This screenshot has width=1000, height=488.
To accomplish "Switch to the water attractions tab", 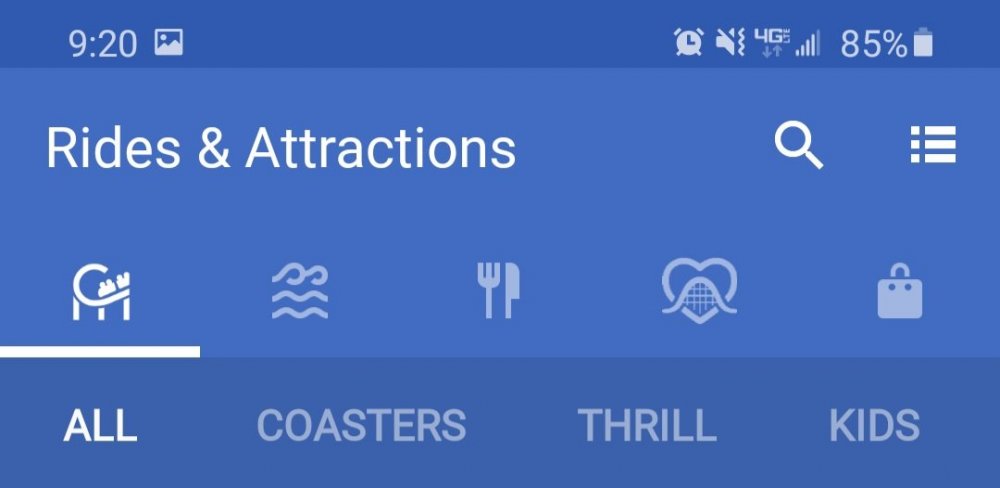I will [x=300, y=292].
